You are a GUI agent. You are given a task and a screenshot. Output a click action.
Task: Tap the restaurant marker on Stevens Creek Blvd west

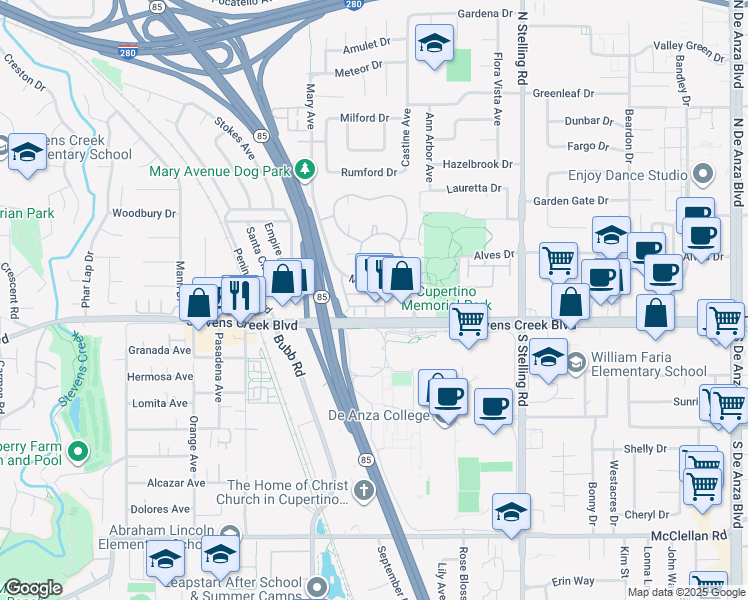coord(240,299)
